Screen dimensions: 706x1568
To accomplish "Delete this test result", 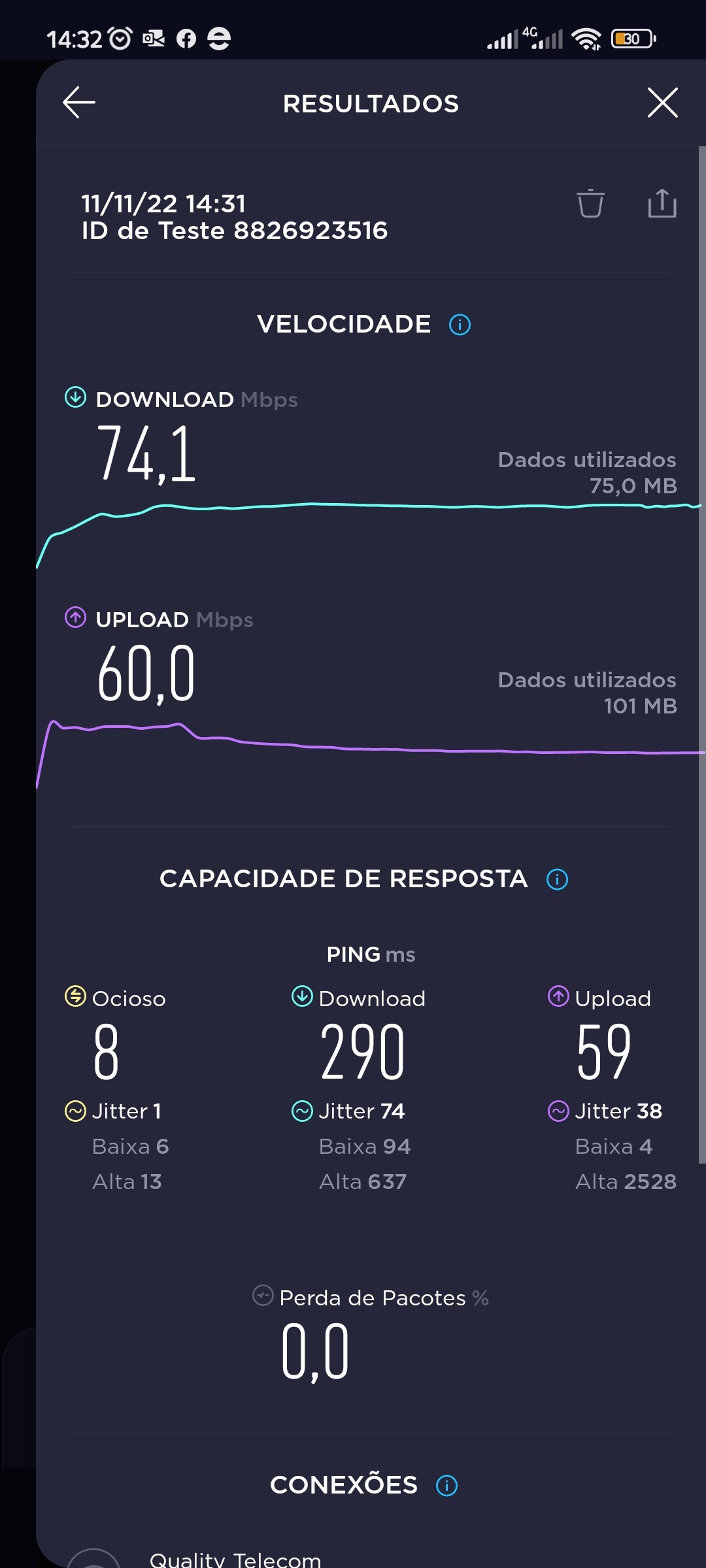I will pos(590,203).
